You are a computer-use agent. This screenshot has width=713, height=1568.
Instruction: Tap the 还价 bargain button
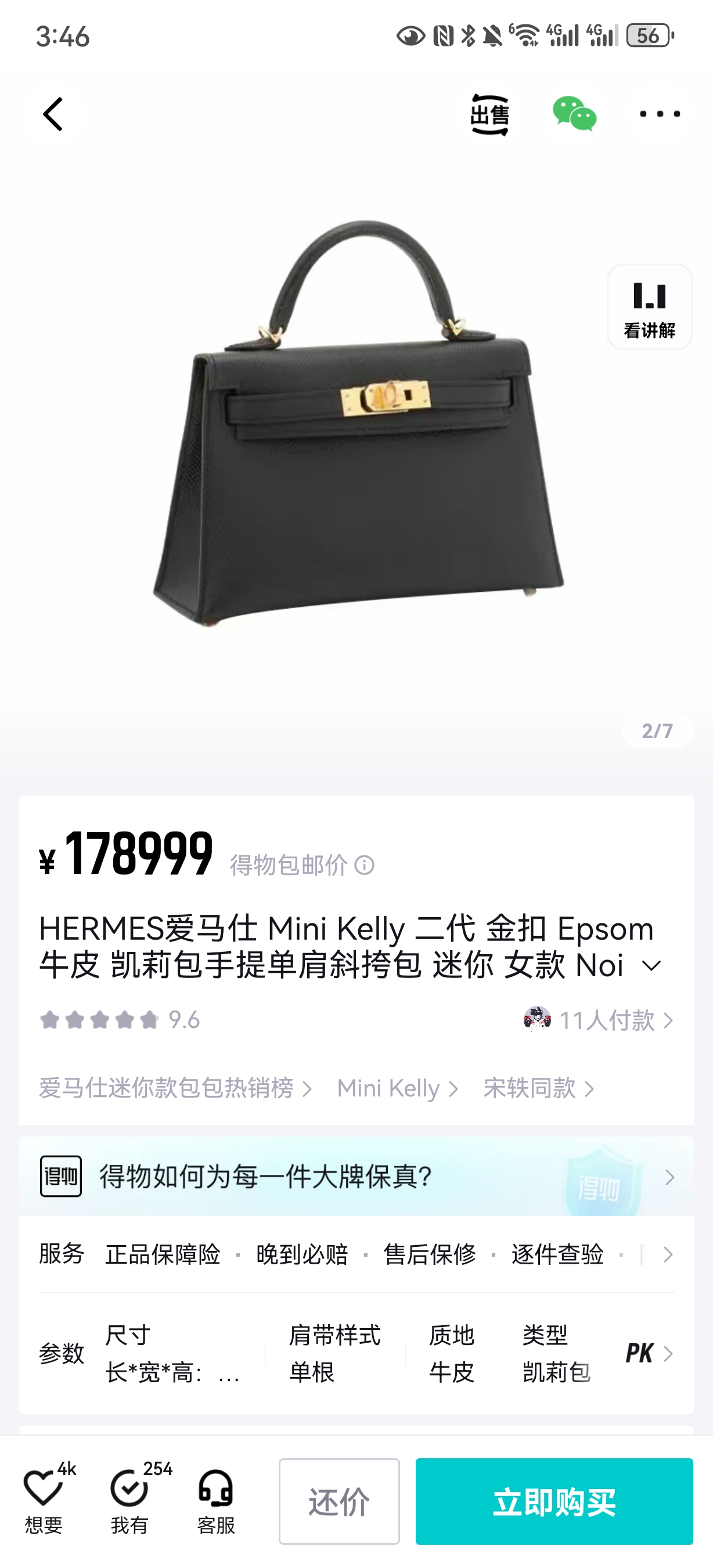click(x=339, y=1501)
